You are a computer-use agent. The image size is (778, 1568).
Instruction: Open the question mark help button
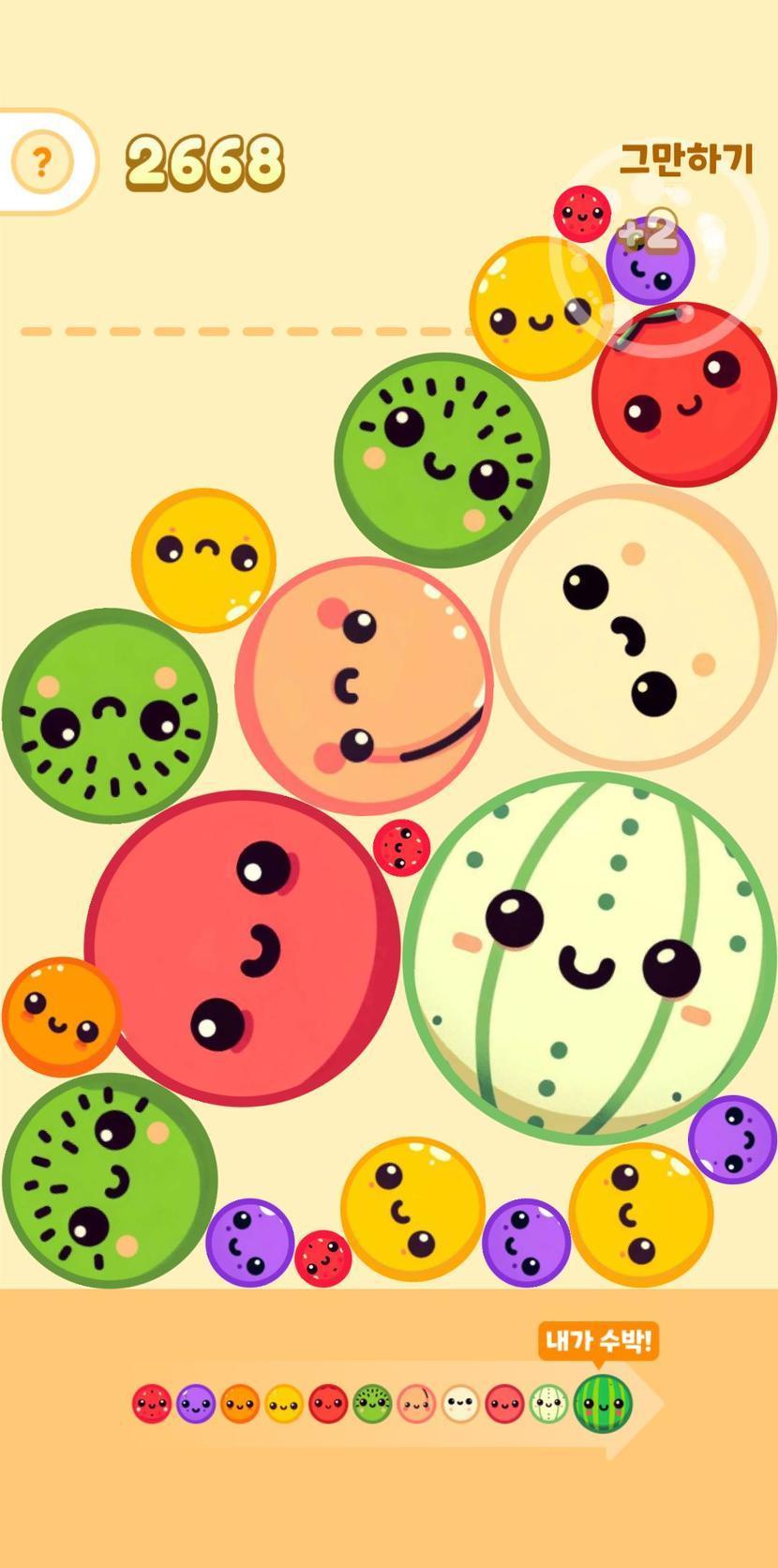tap(41, 163)
